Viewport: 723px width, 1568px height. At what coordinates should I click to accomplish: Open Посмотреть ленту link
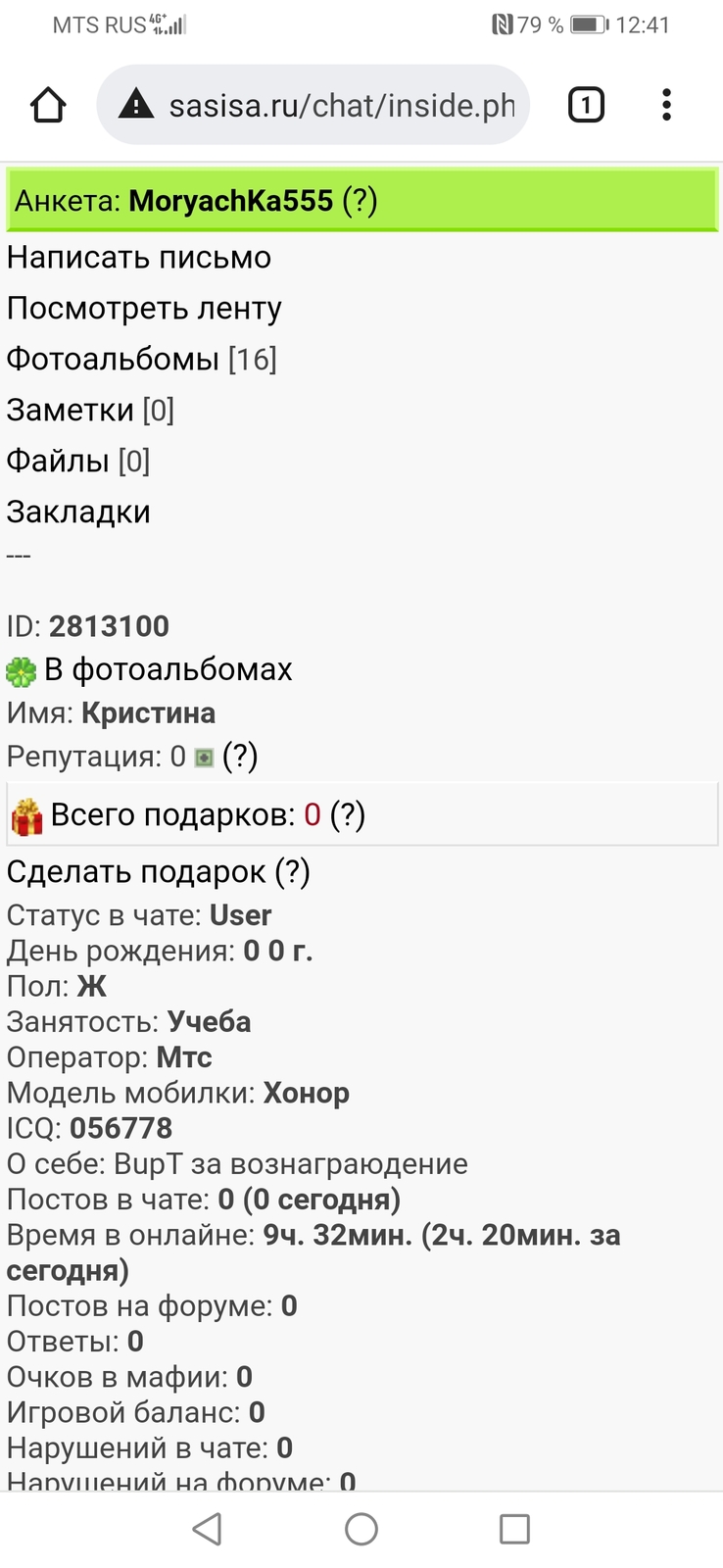pyautogui.click(x=144, y=309)
